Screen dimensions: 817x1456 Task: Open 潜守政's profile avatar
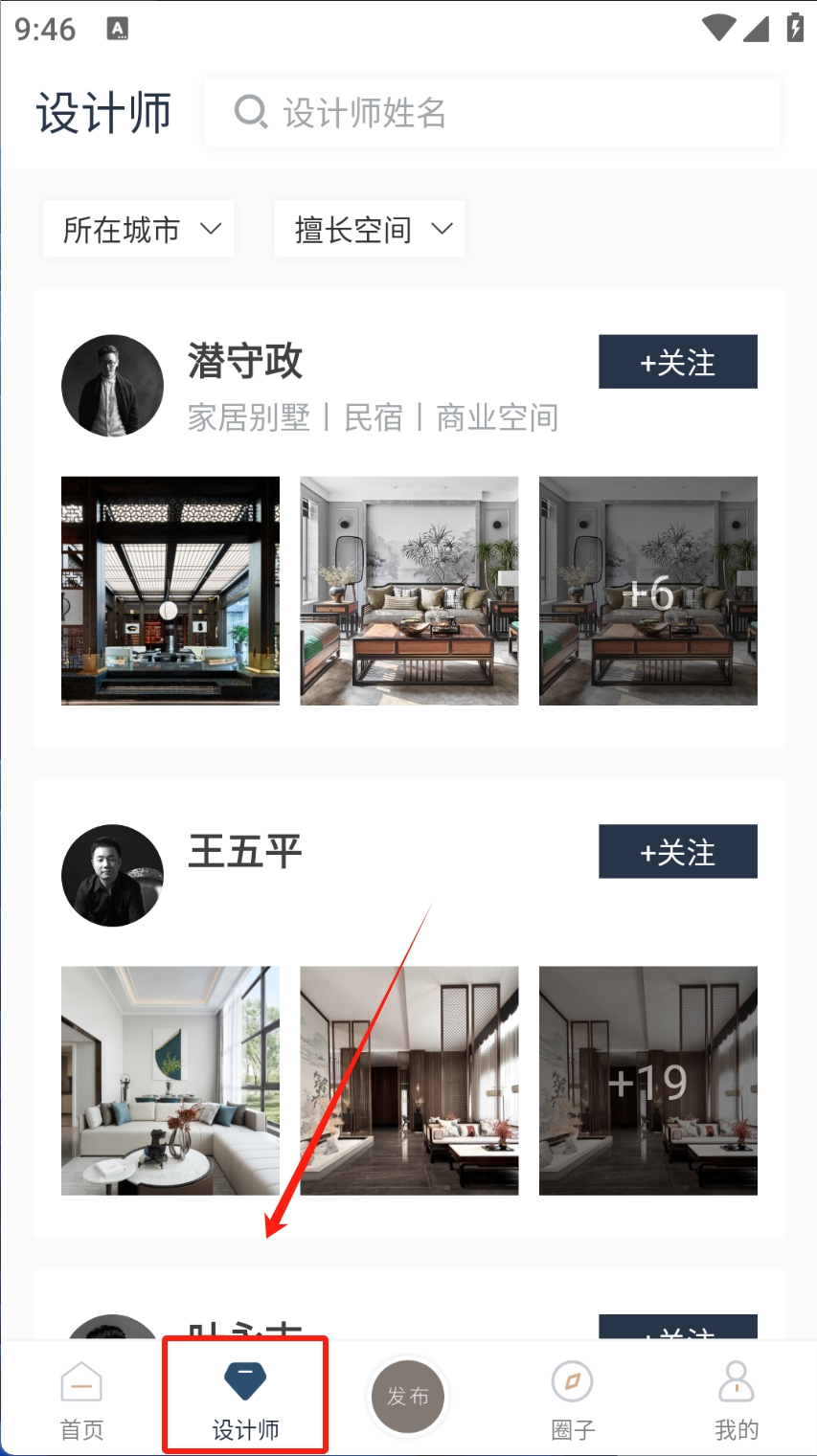112,386
